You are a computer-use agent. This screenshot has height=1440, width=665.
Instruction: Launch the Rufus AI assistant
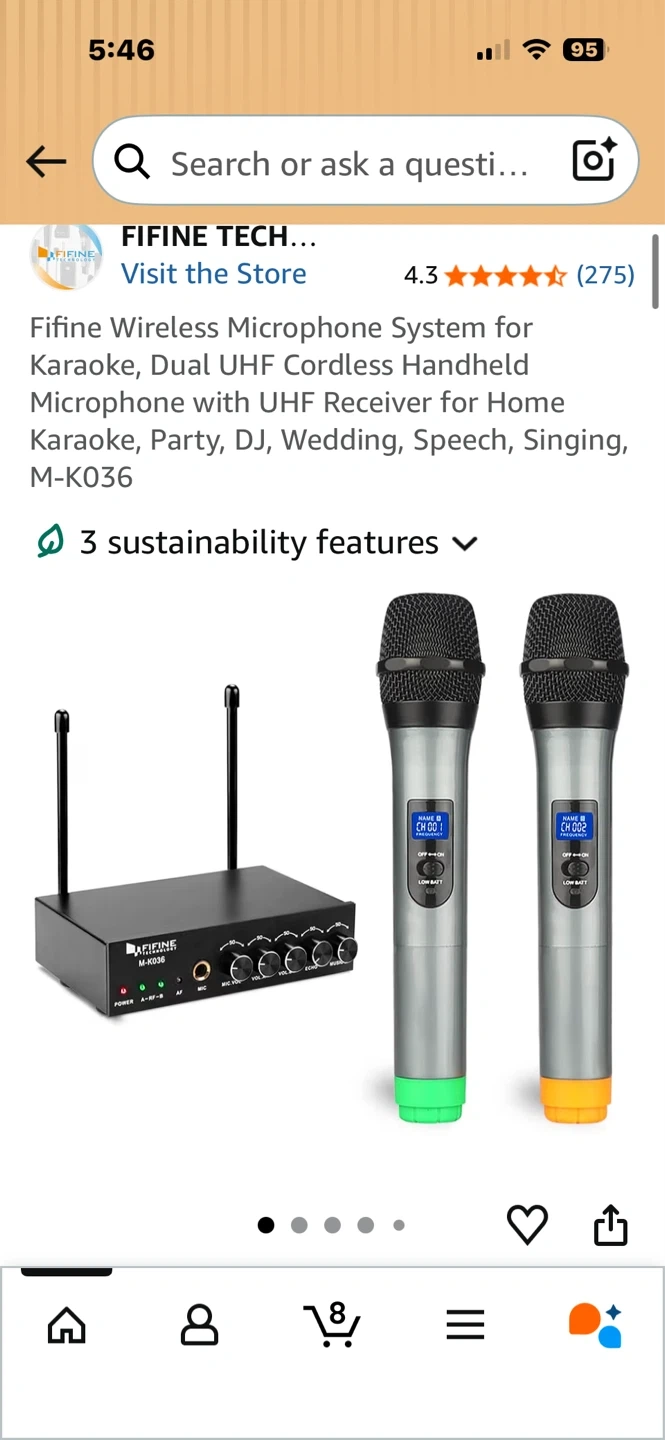click(596, 1326)
